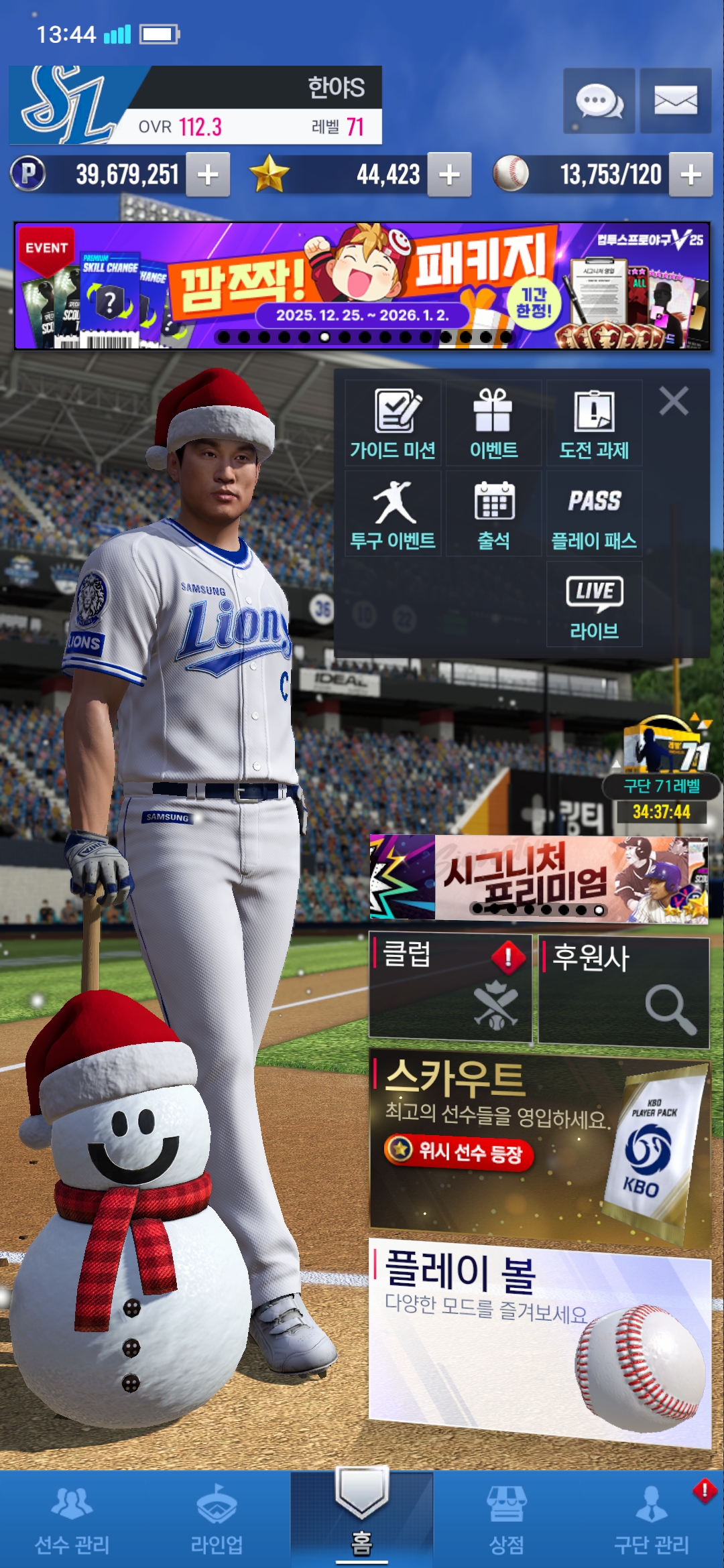Add more P points with plus button
Viewport: 724px width, 1568px height.
pos(208,175)
